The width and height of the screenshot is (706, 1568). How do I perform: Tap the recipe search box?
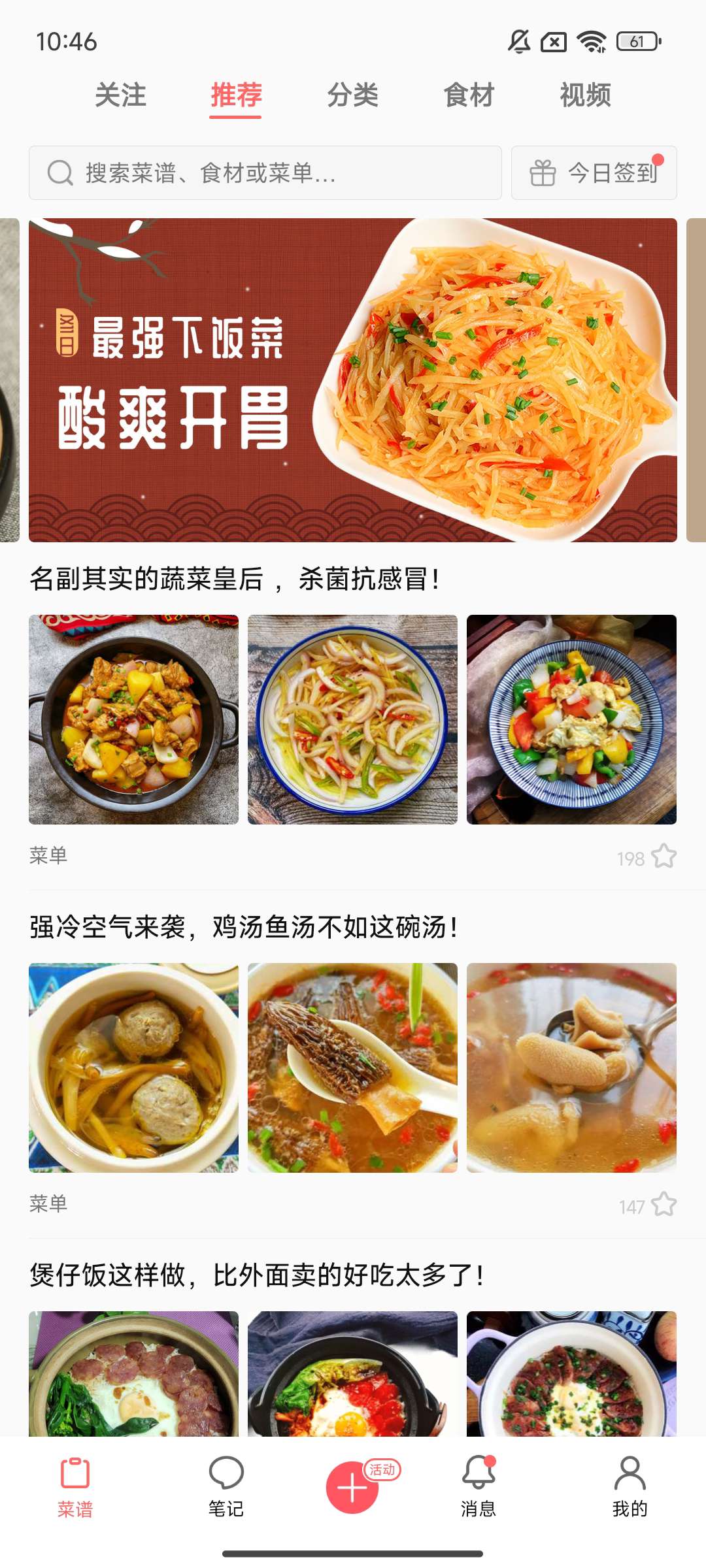(x=265, y=173)
